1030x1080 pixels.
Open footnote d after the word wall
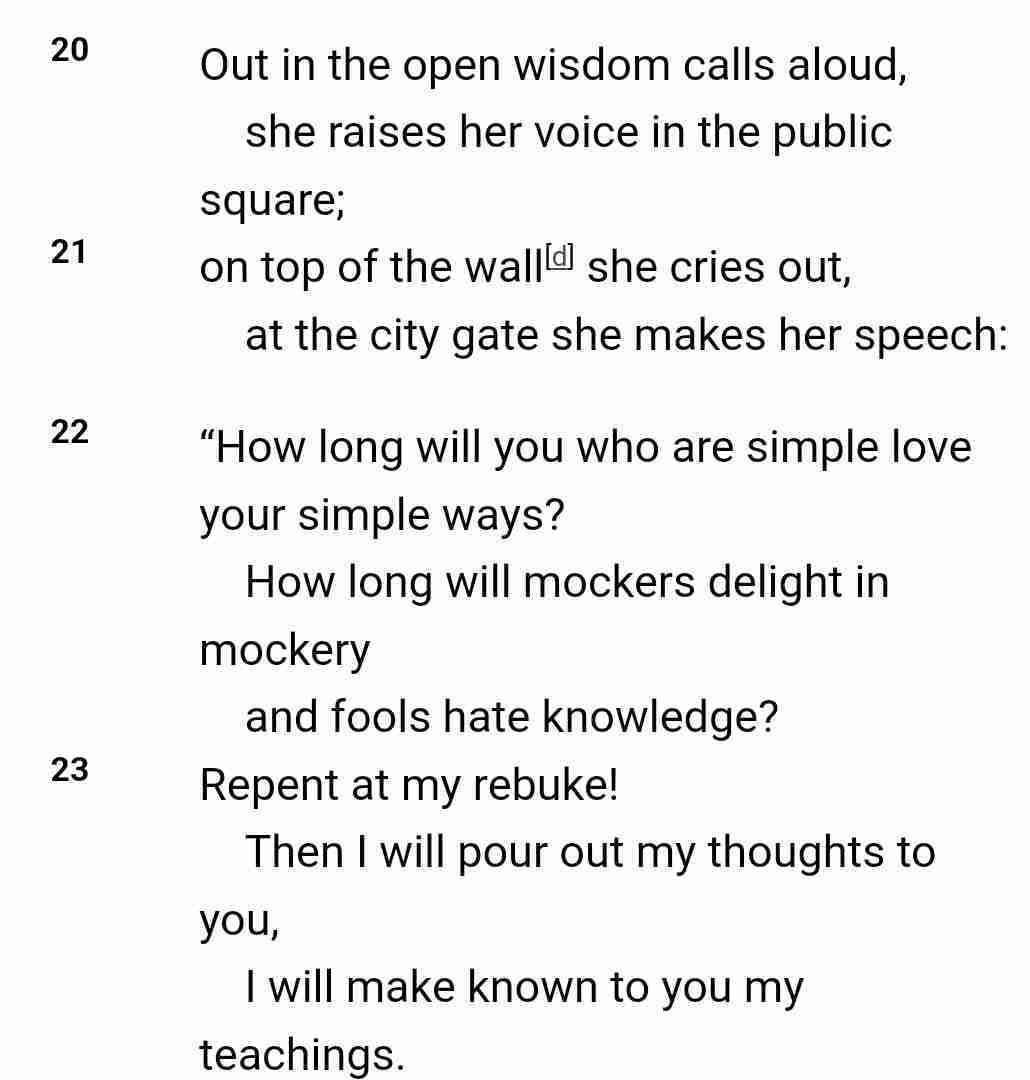tap(559, 258)
